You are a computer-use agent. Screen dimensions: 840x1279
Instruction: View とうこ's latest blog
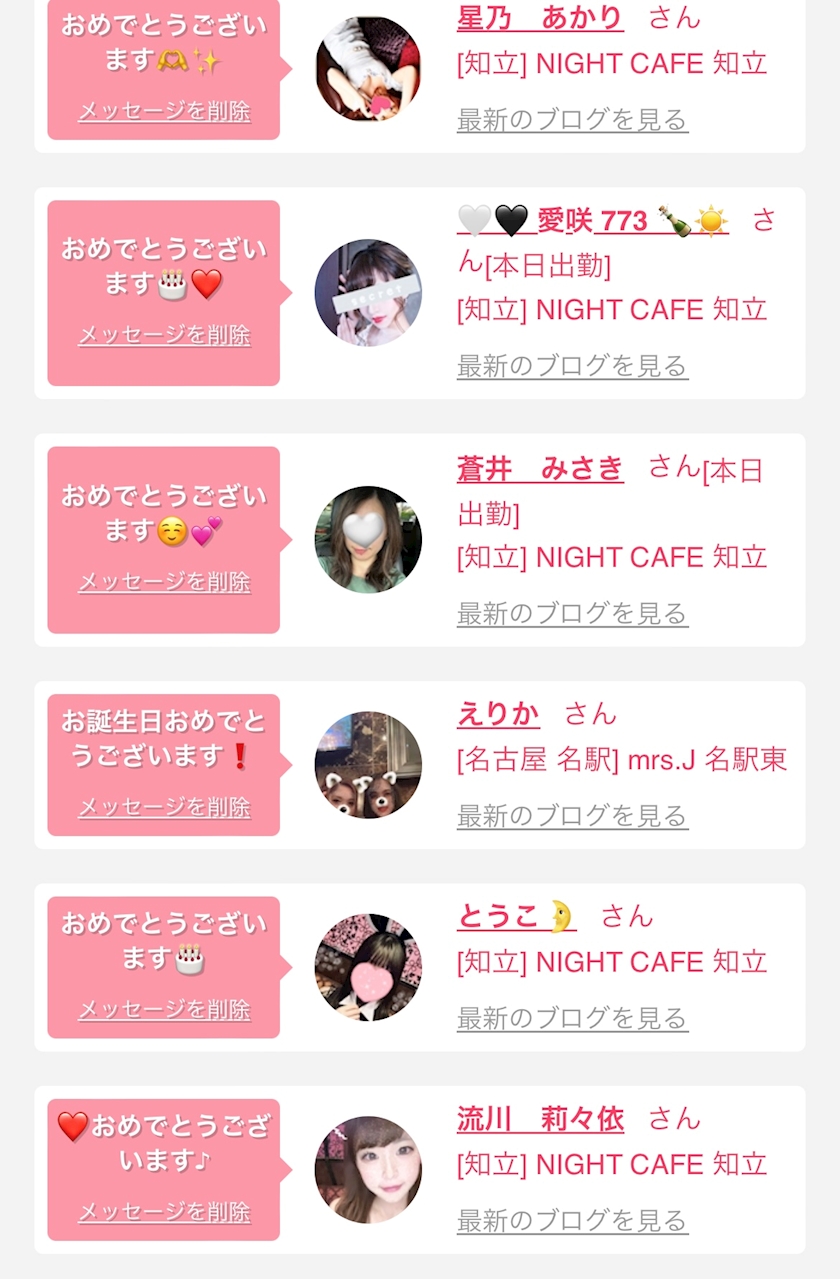click(x=572, y=1018)
